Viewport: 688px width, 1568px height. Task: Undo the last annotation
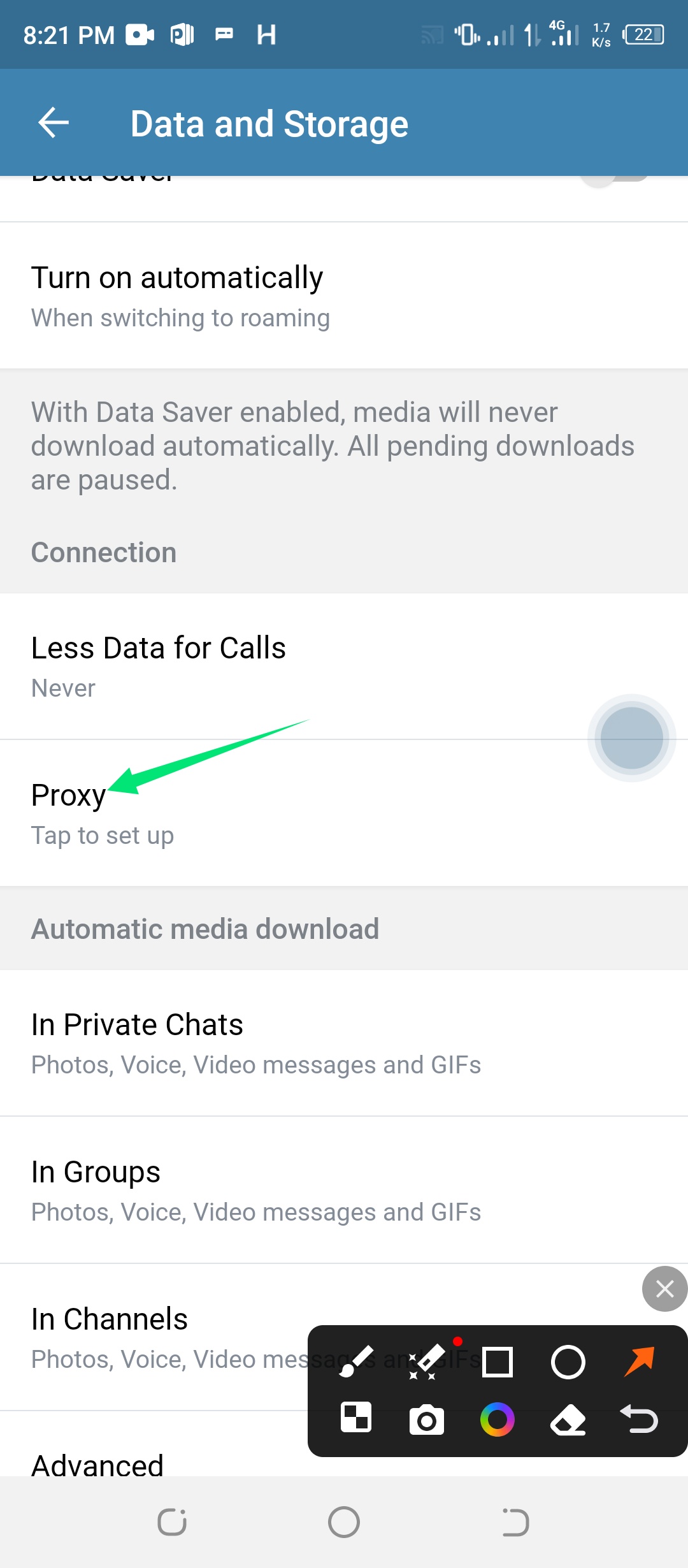coord(639,1419)
